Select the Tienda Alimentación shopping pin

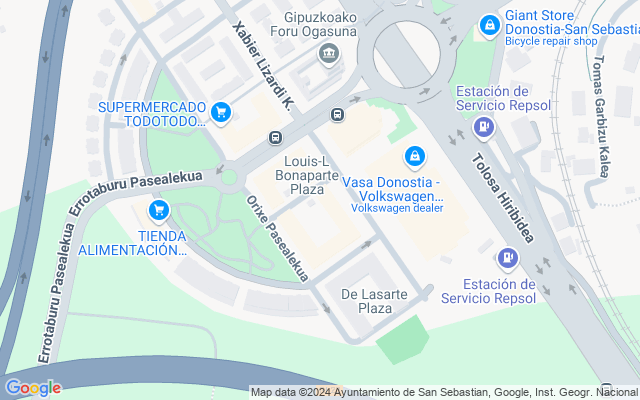pyautogui.click(x=157, y=210)
